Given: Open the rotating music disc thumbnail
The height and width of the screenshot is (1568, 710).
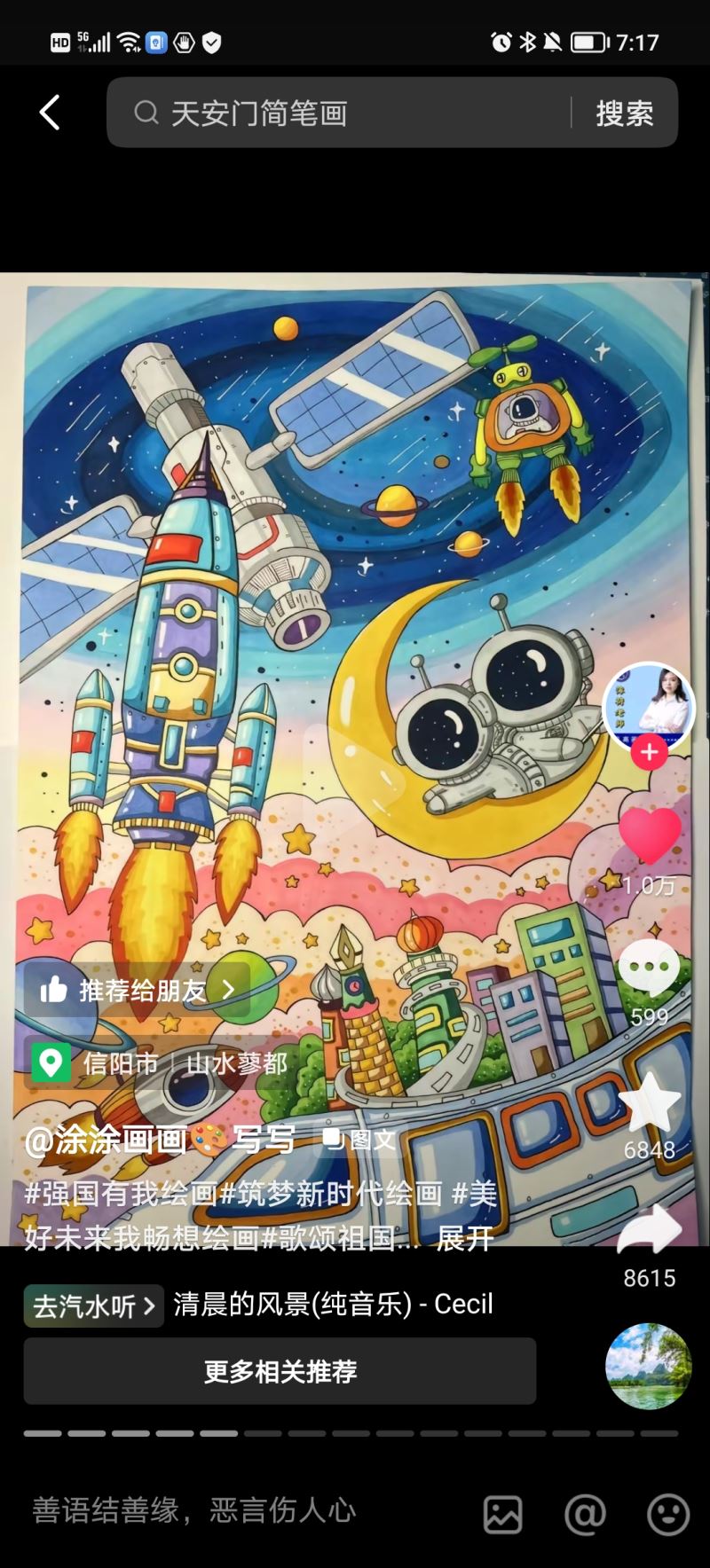Looking at the screenshot, I should [648, 1367].
